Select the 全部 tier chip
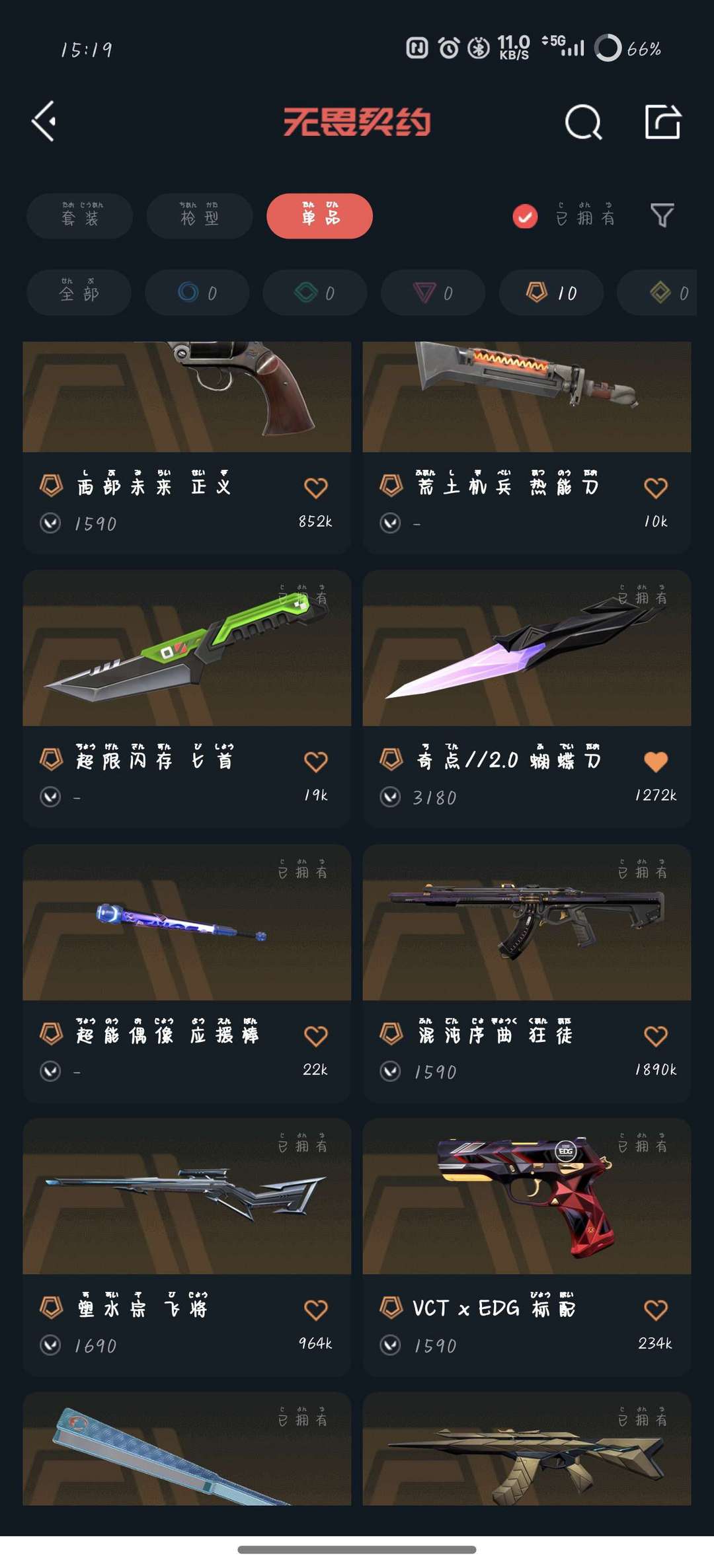Viewport: 714px width, 1568px height. click(79, 293)
